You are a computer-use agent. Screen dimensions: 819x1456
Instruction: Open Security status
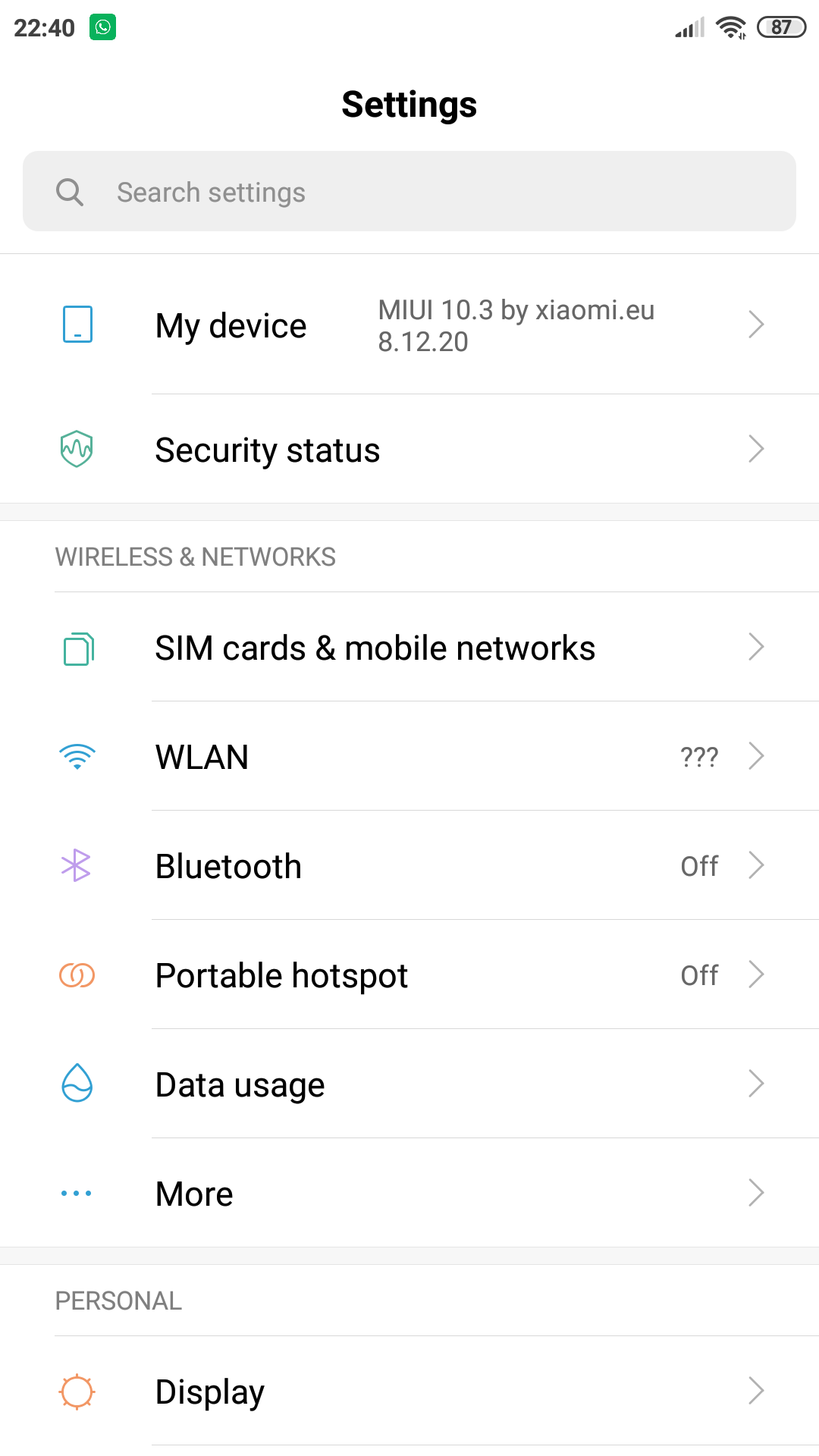pyautogui.click(x=409, y=449)
